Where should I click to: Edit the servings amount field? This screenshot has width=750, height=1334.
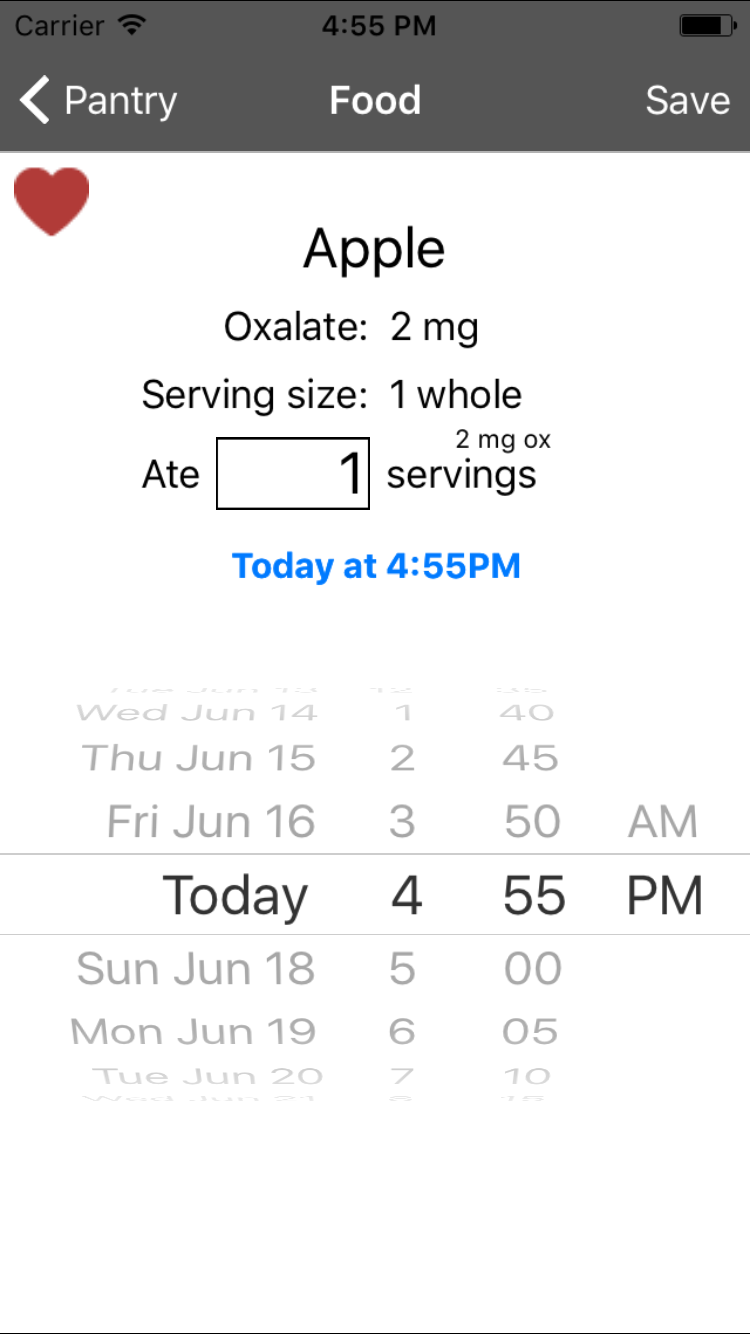pos(293,473)
